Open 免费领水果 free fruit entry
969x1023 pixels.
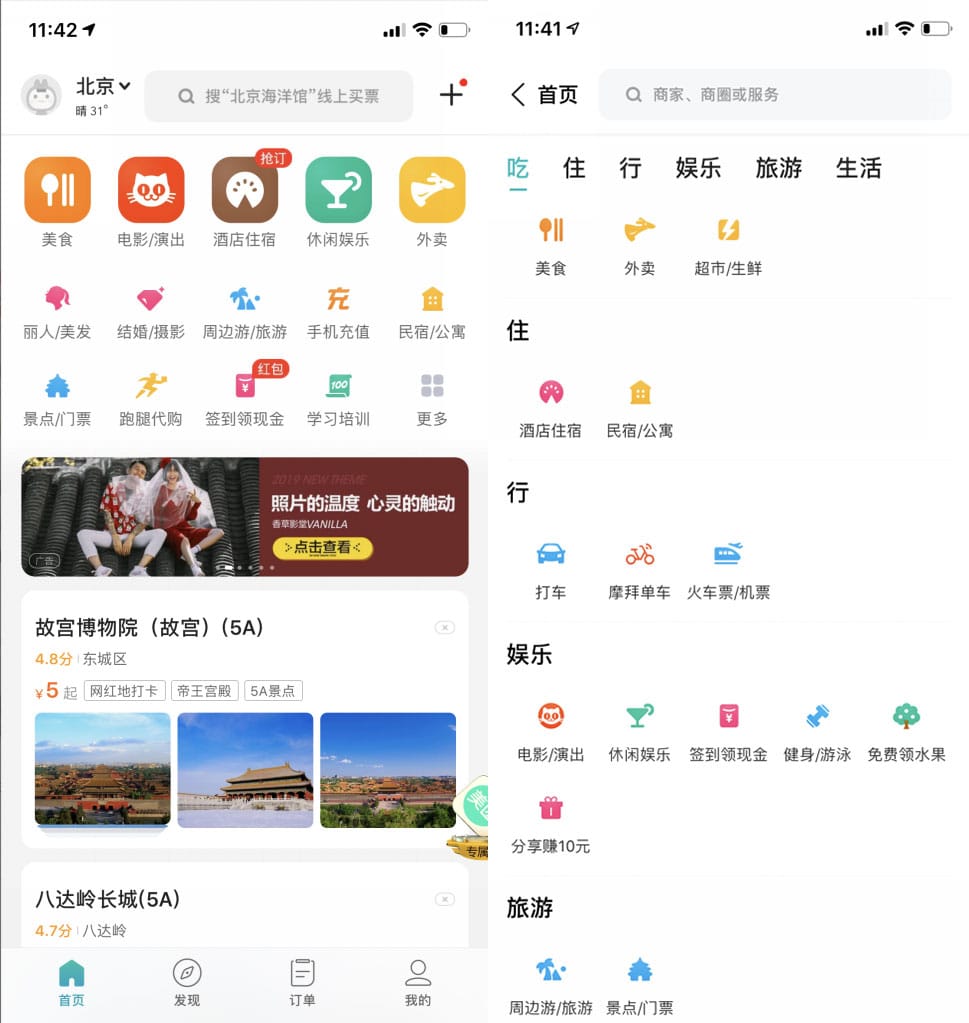[906, 734]
